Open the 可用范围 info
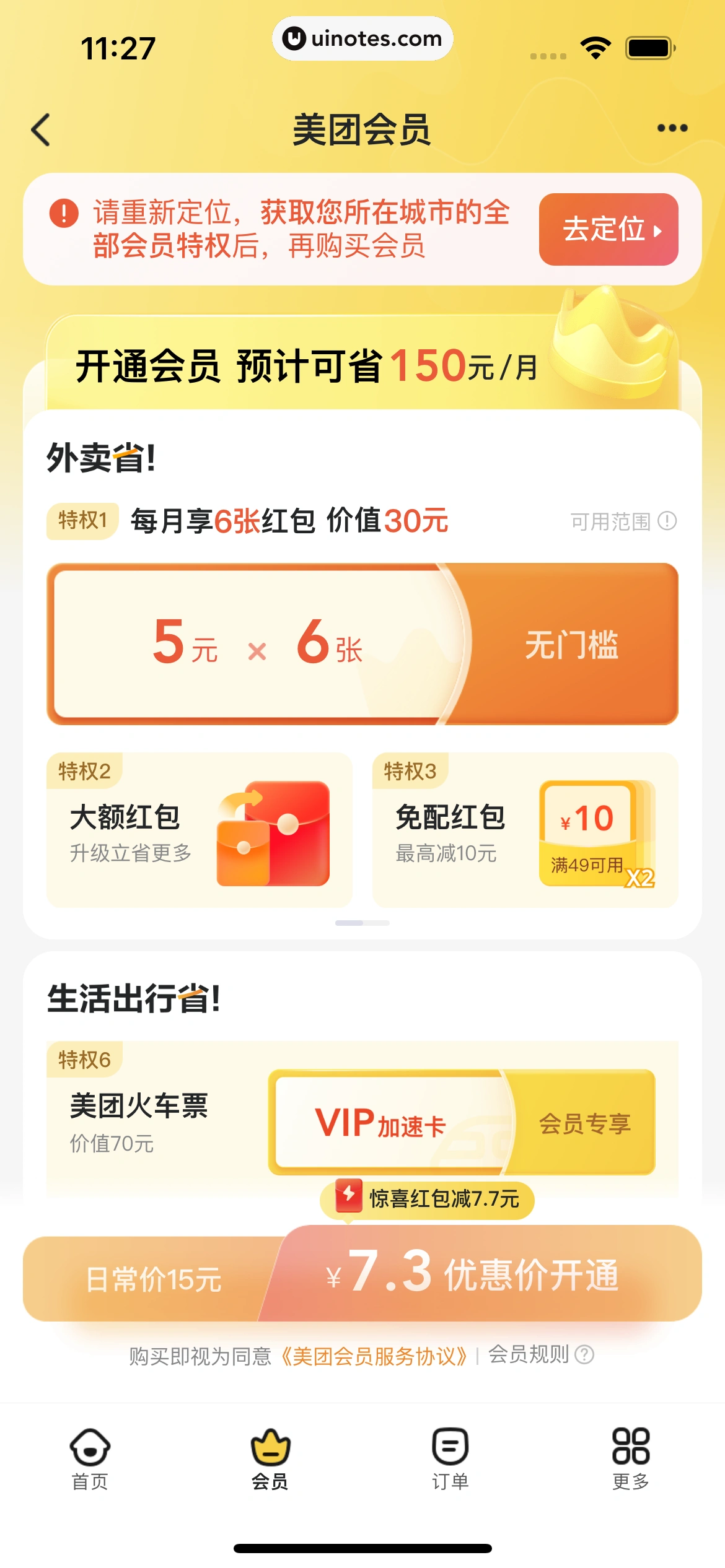The image size is (725, 1568). coord(623,521)
